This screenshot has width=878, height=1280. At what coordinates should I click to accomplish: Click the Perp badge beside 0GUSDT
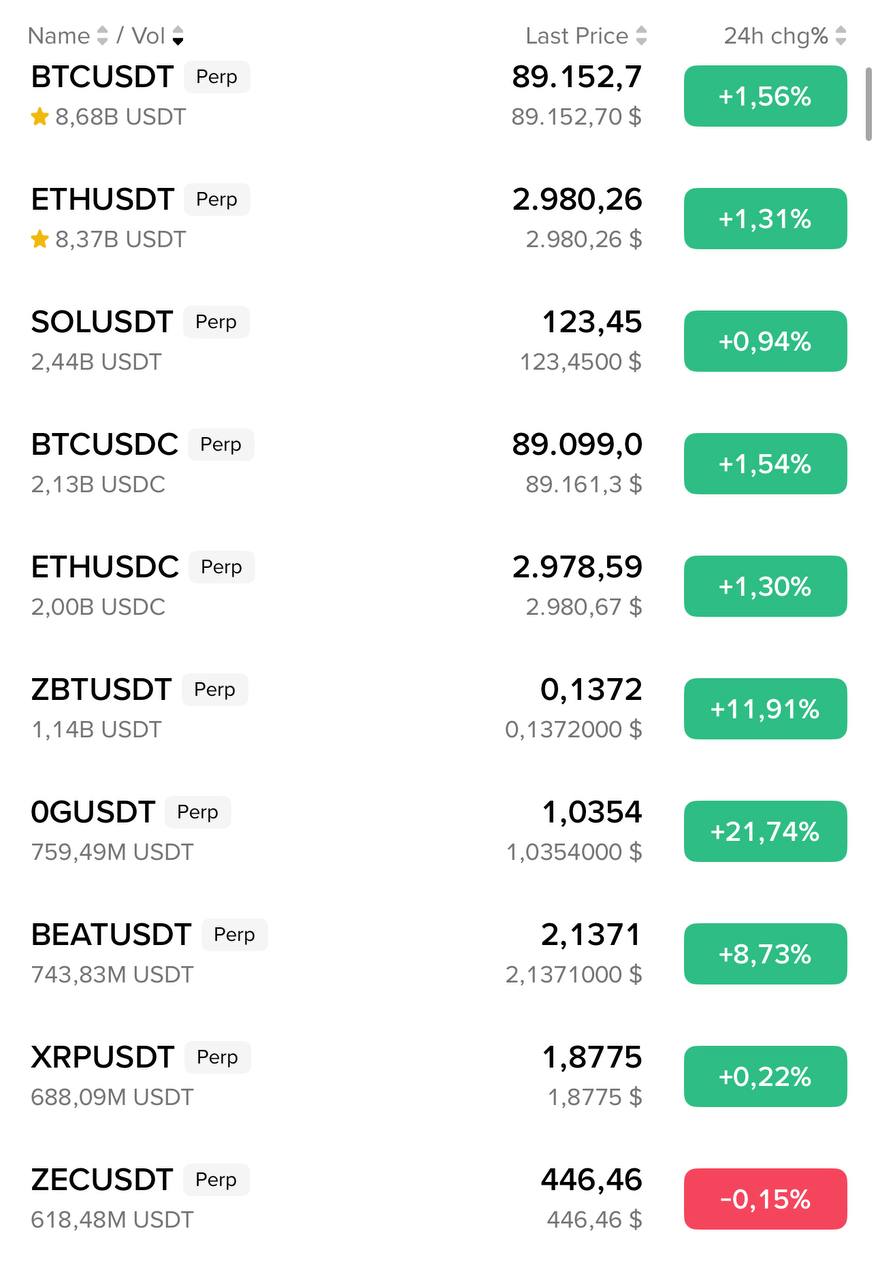198,812
